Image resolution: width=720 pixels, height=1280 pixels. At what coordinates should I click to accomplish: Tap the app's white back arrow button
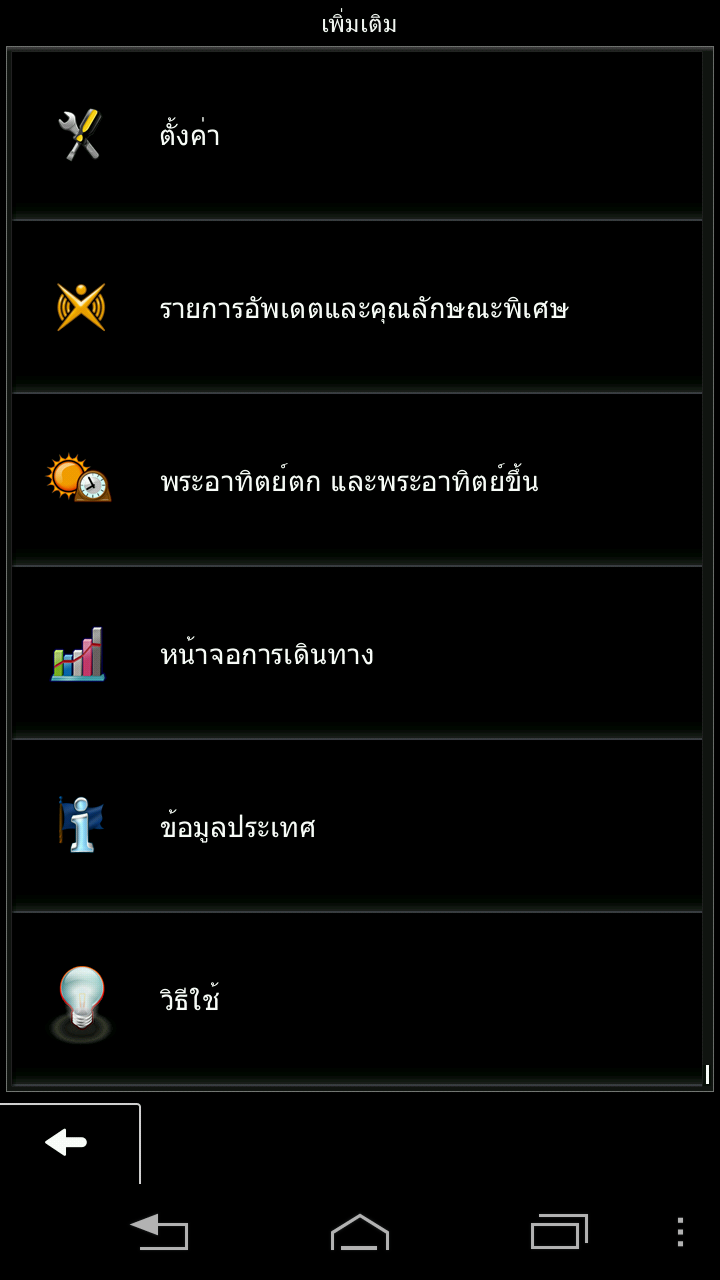click(x=67, y=1142)
